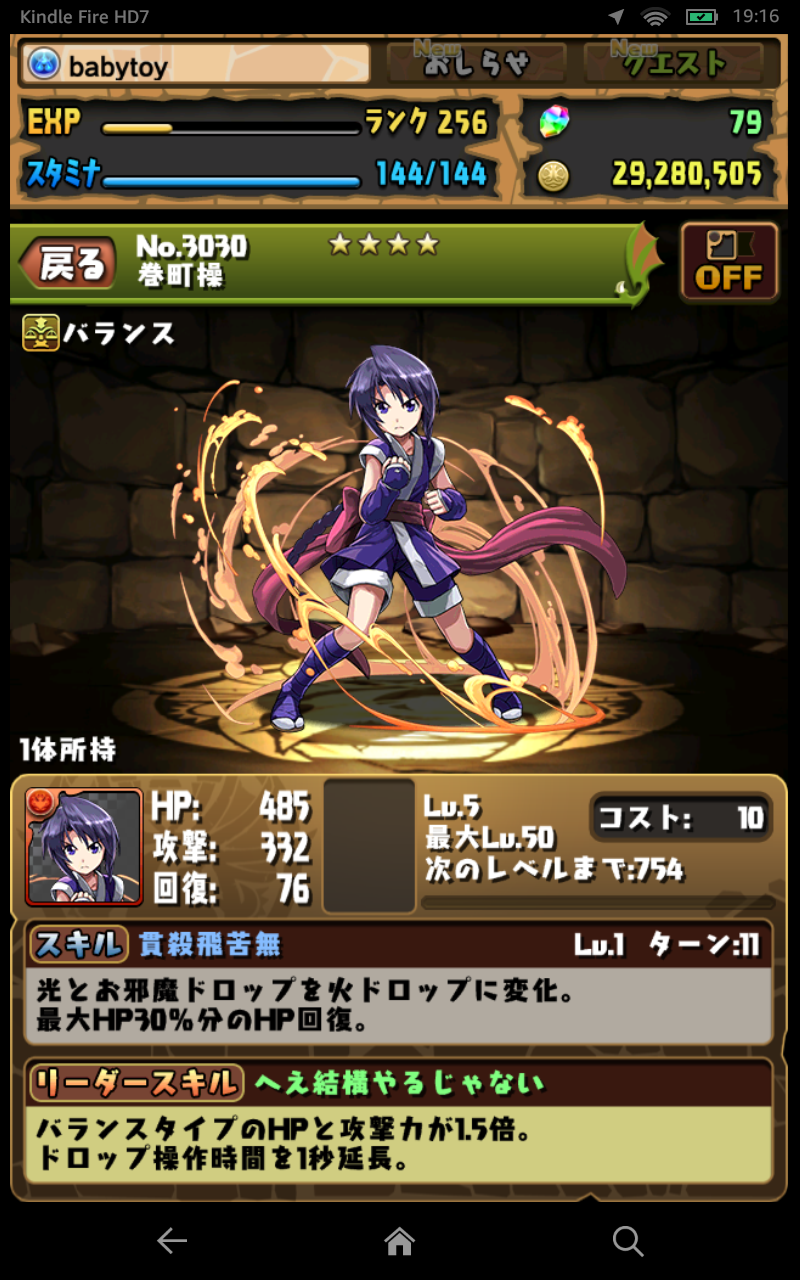Go to the device home screen
The width and height of the screenshot is (800, 1280).
[400, 1241]
